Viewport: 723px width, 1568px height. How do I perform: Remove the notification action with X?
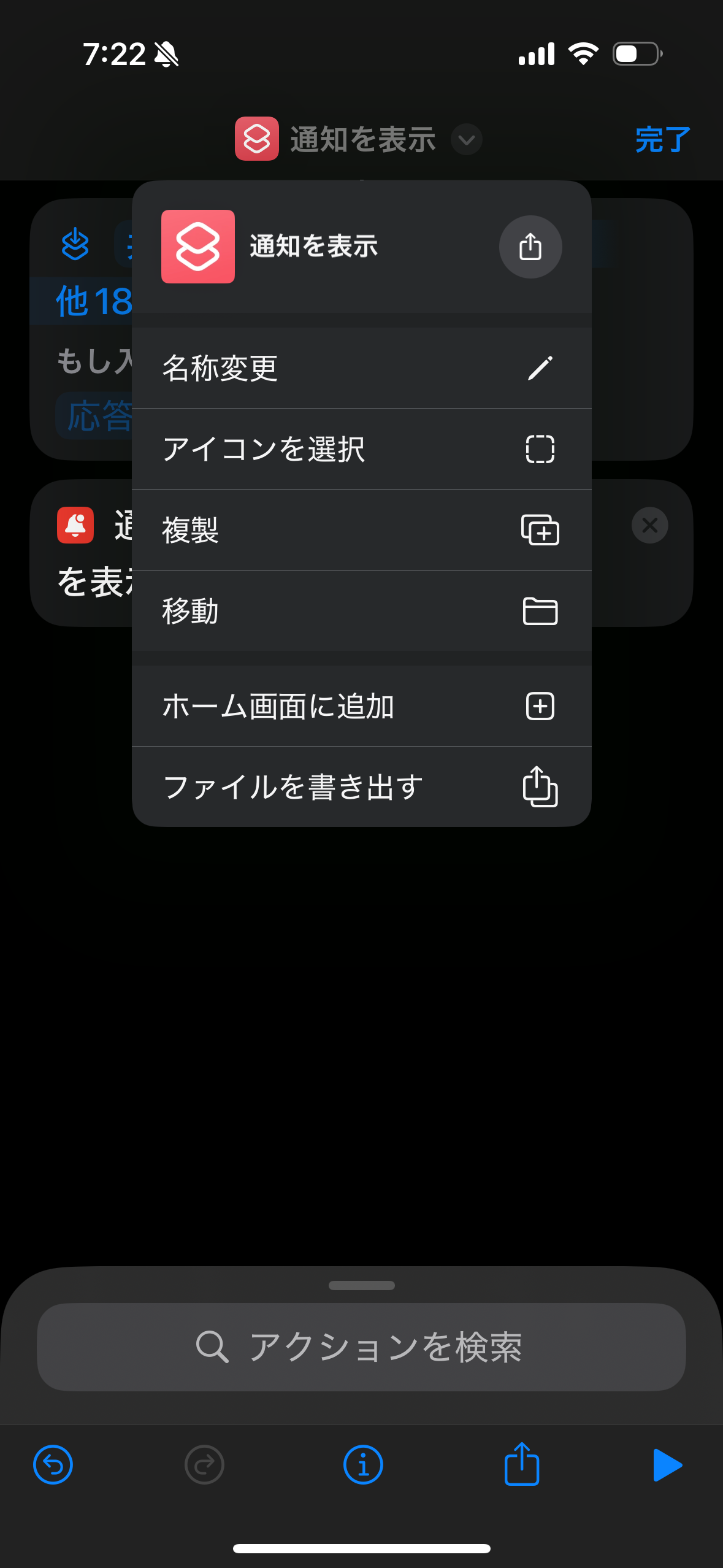(650, 525)
